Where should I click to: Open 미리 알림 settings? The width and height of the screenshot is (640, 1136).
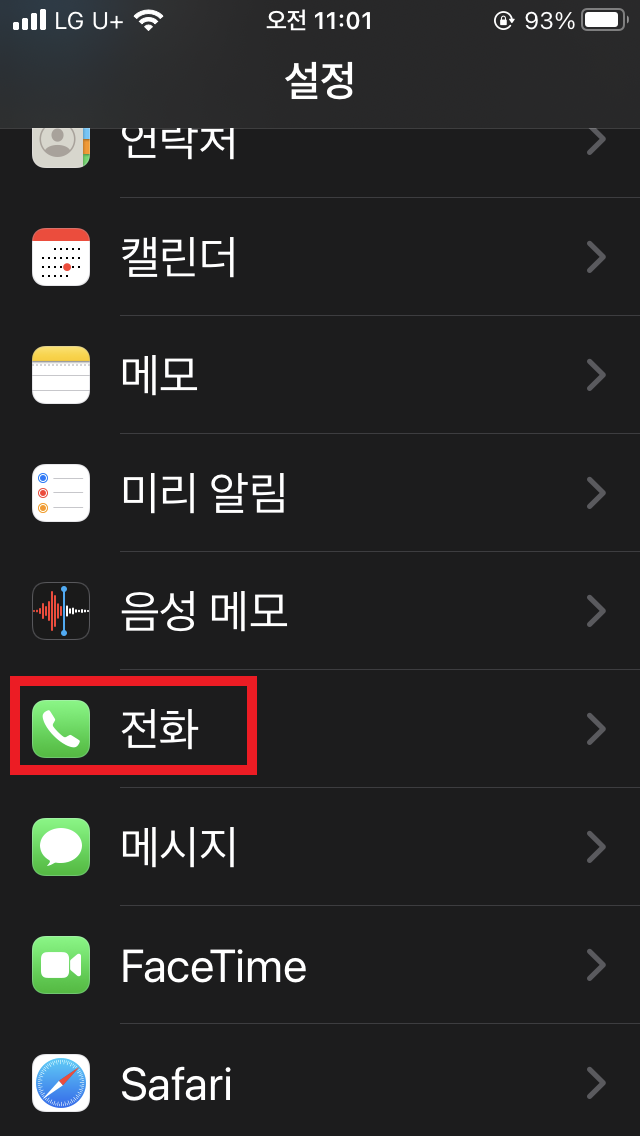point(320,493)
